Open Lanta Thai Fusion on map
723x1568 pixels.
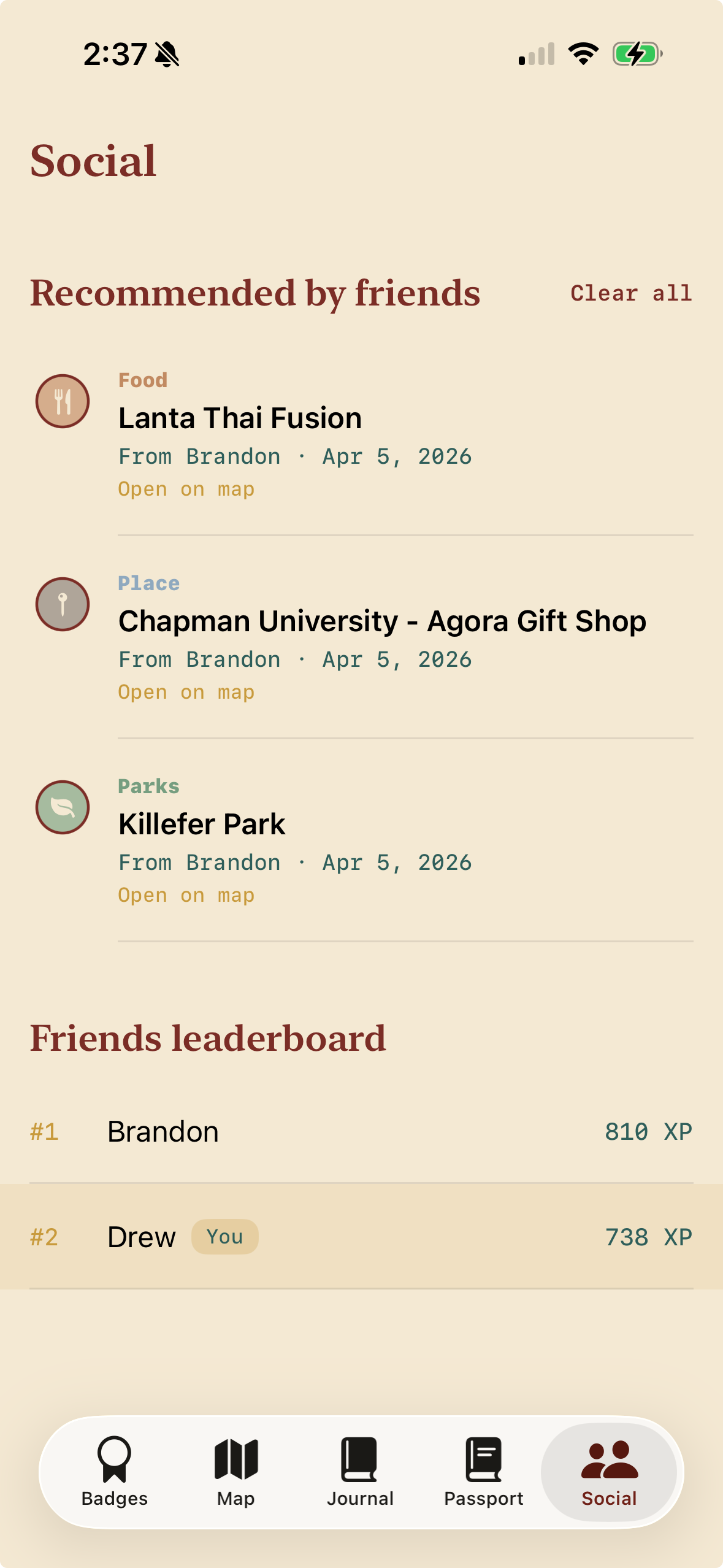click(186, 490)
